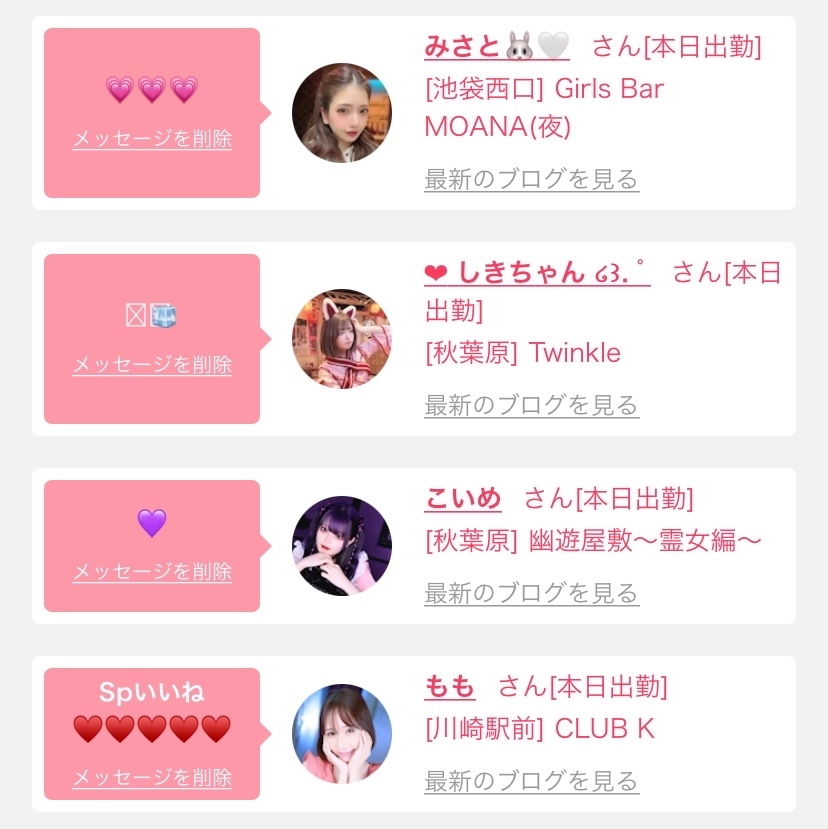The image size is (828, 829).
Task: View もも's latest blog
Action: click(531, 781)
